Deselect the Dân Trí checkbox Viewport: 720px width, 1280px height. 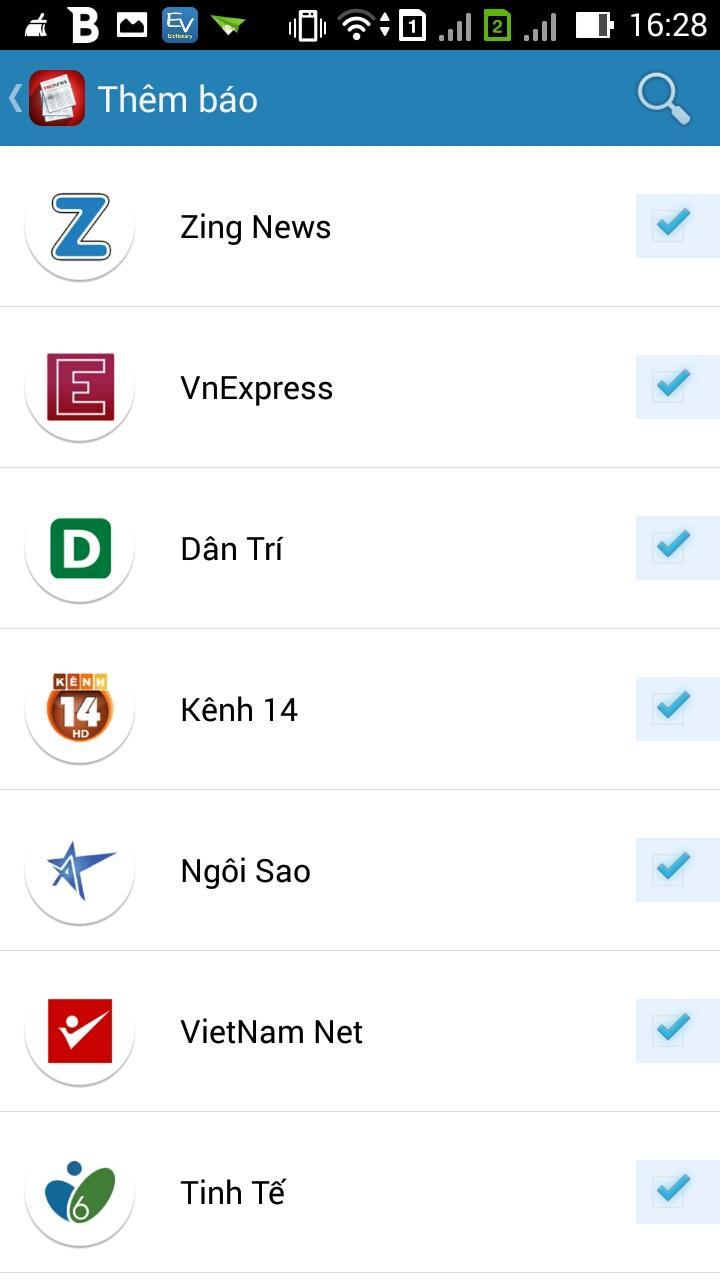point(671,547)
